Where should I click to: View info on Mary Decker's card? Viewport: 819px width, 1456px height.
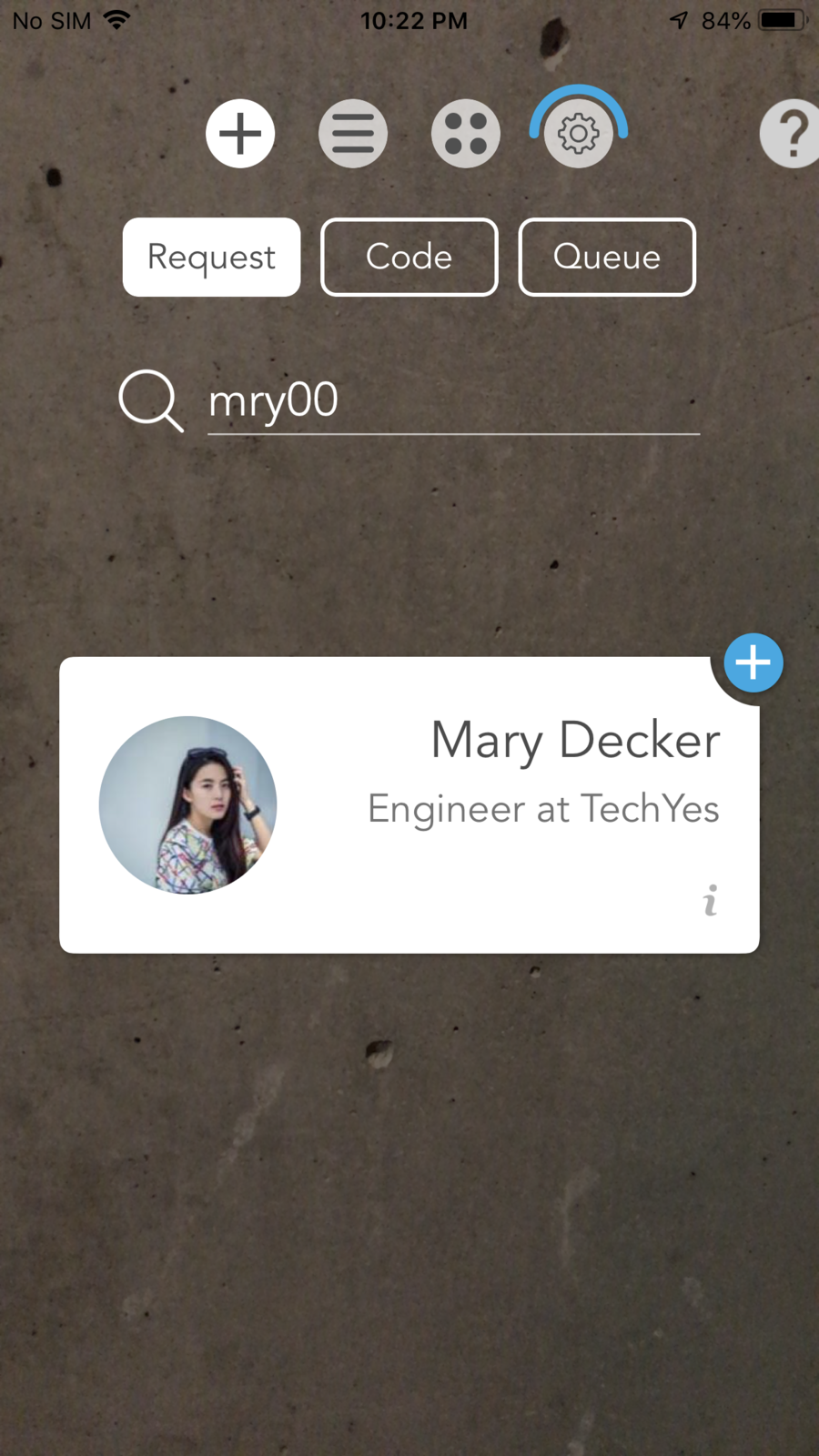coord(710,900)
